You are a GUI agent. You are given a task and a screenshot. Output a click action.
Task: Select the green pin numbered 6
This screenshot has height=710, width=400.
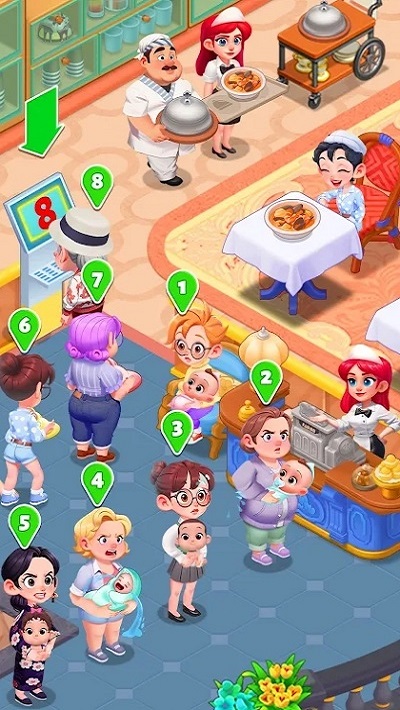click(24, 330)
